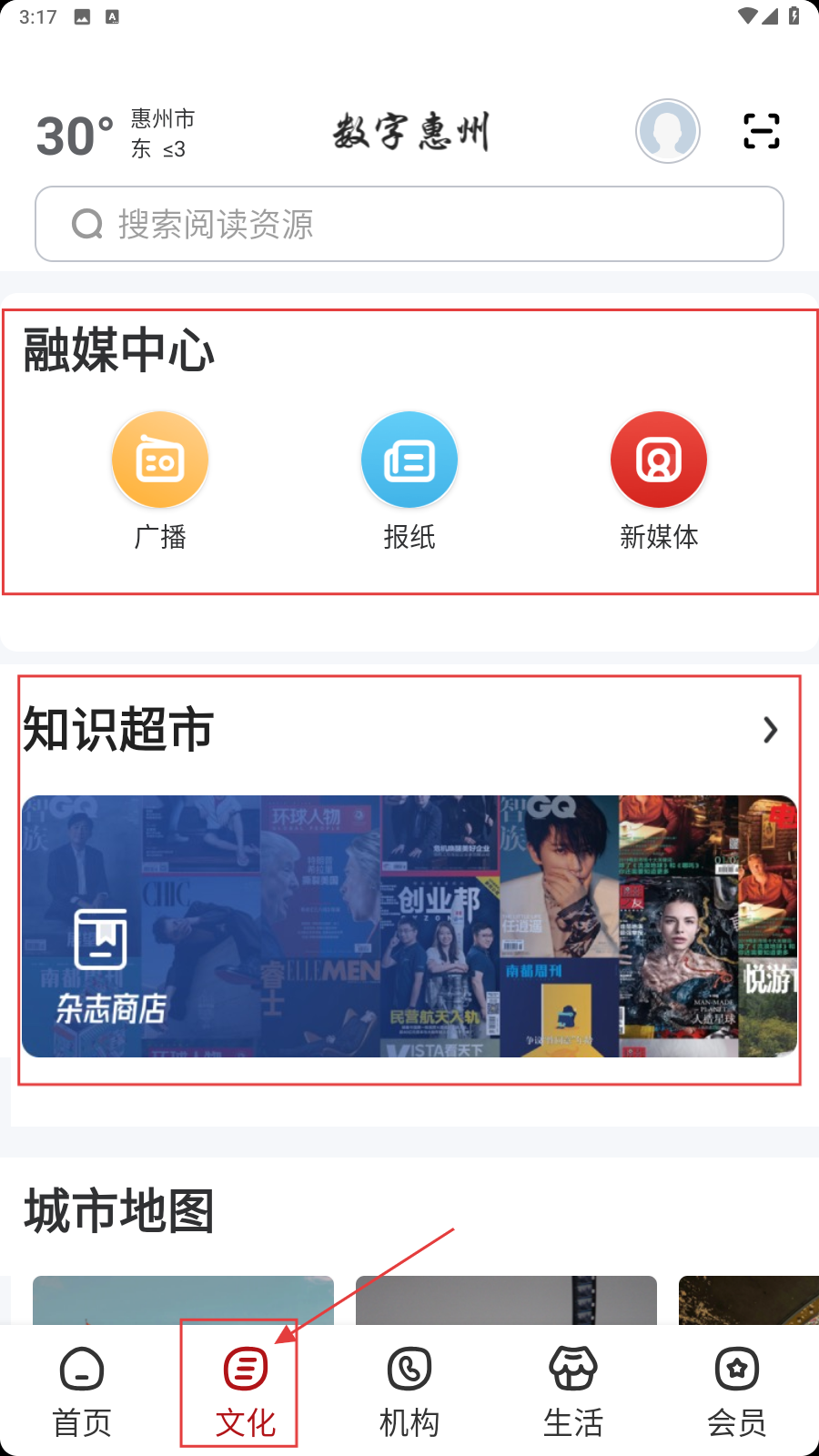Go to the 机构 tab

click(x=409, y=1390)
